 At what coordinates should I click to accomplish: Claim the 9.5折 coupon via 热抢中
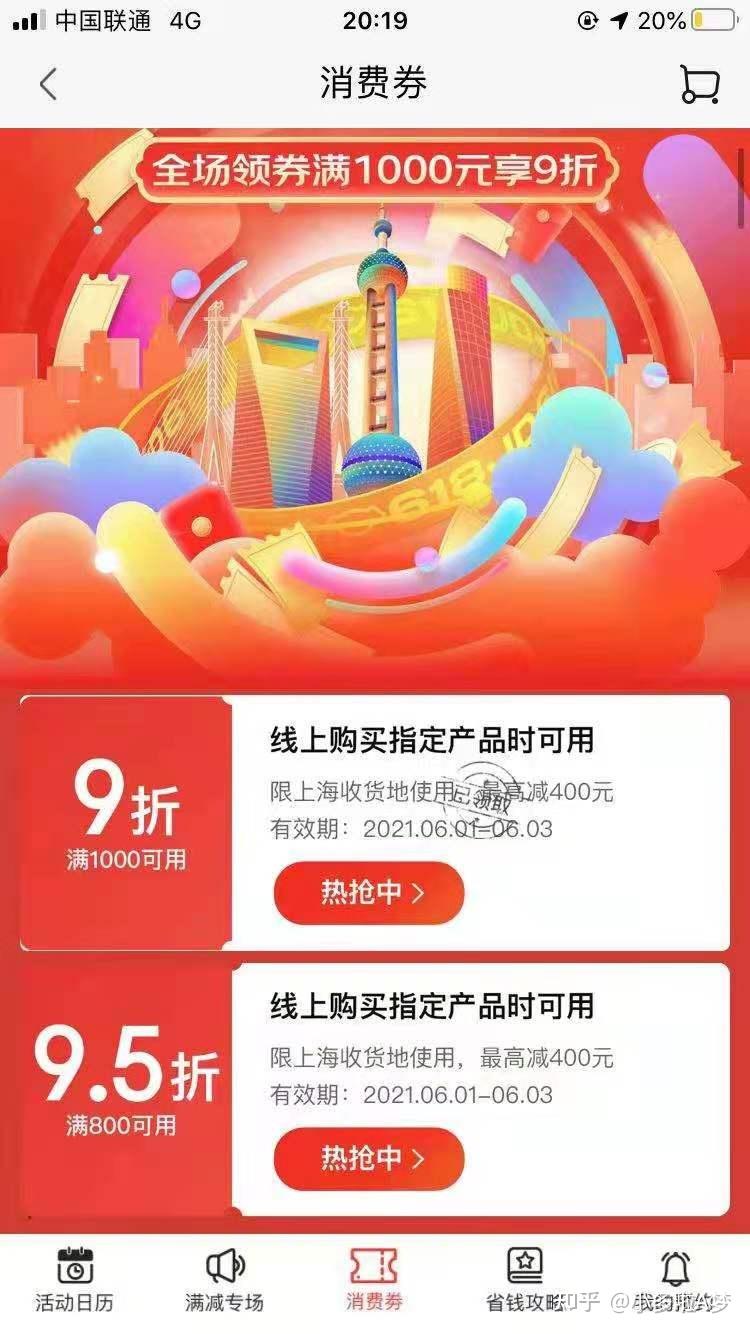coord(369,1159)
